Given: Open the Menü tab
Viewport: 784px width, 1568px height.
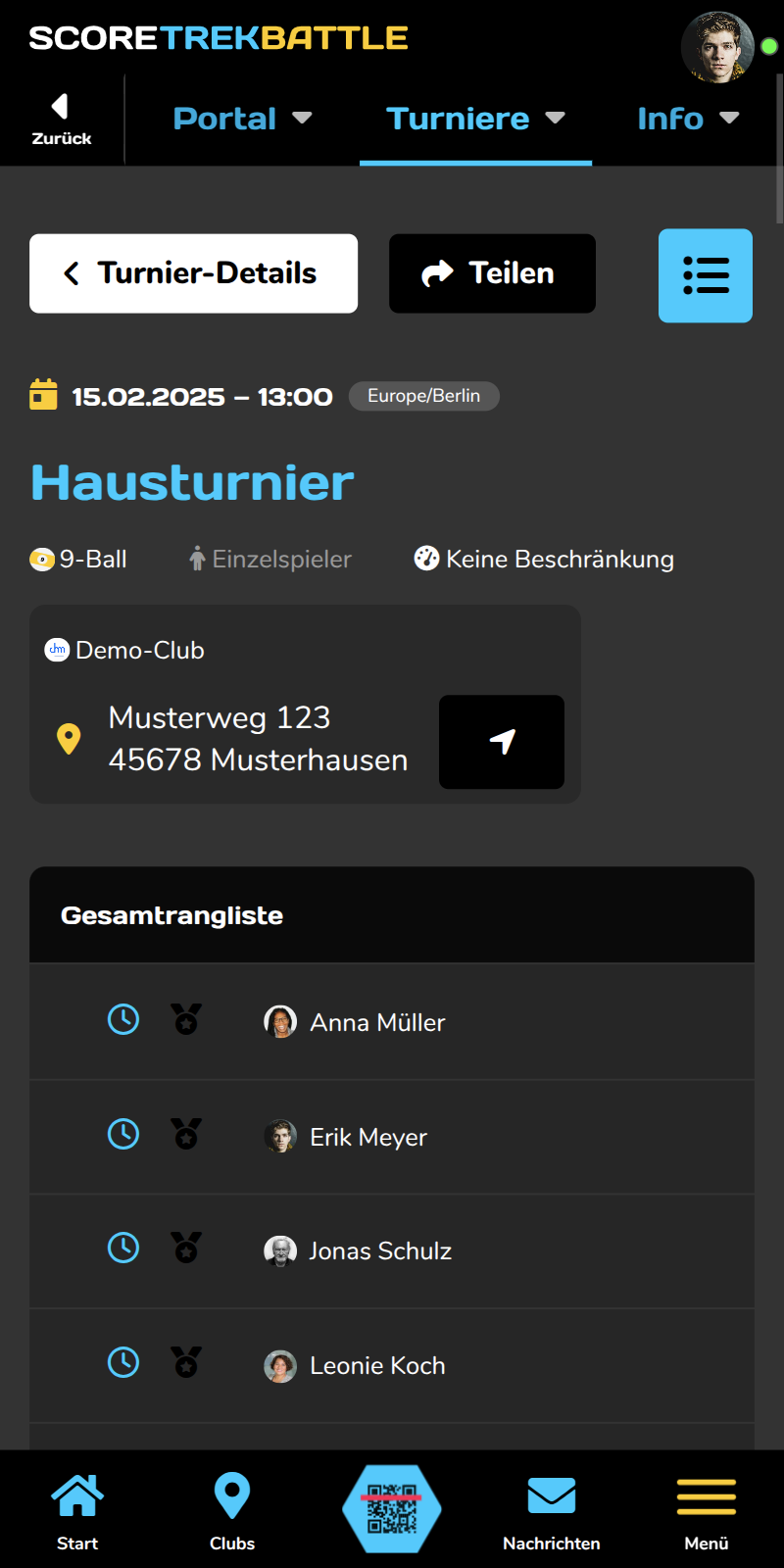Looking at the screenshot, I should tap(706, 1512).
